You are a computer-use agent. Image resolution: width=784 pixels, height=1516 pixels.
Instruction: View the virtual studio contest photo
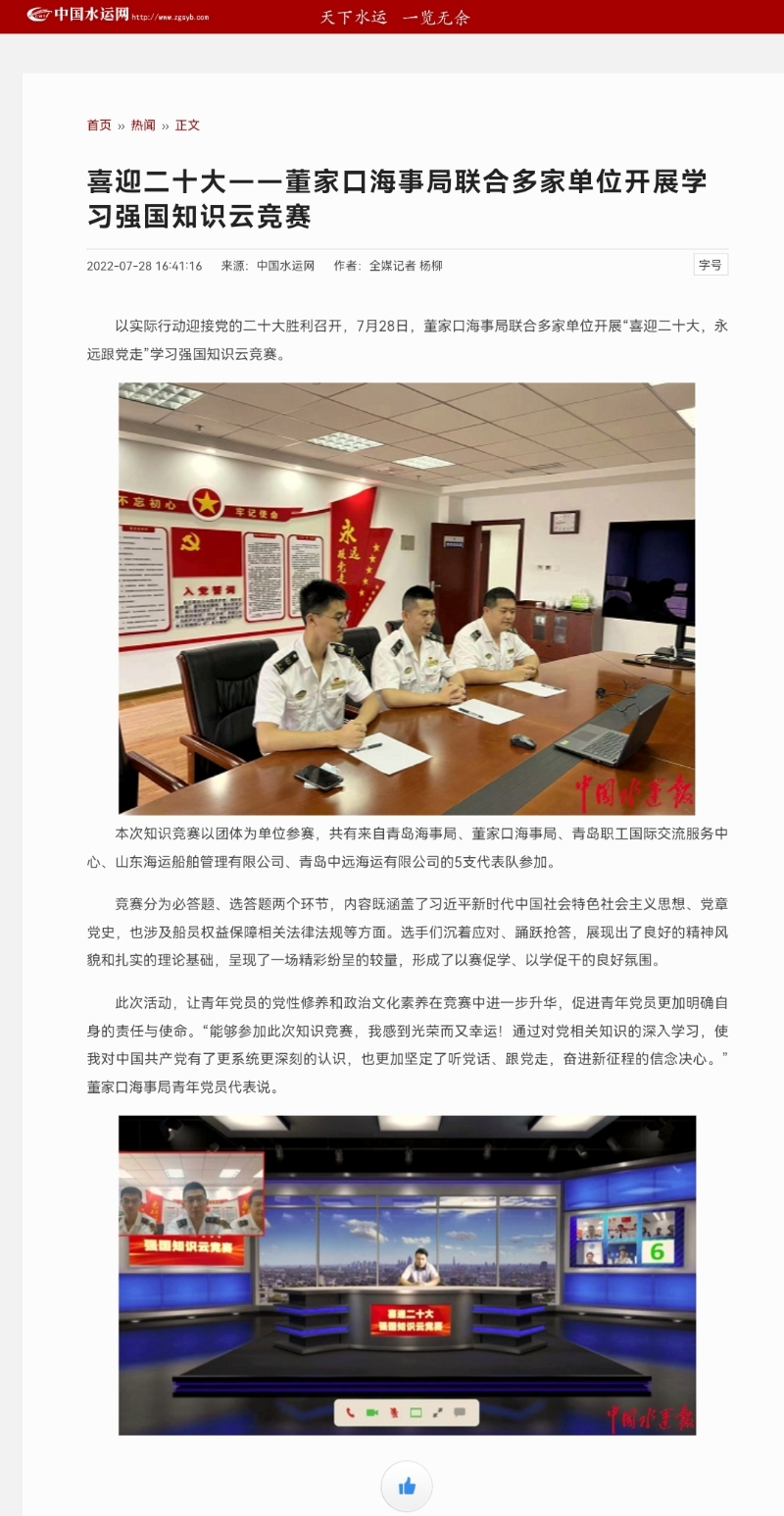tap(407, 1275)
